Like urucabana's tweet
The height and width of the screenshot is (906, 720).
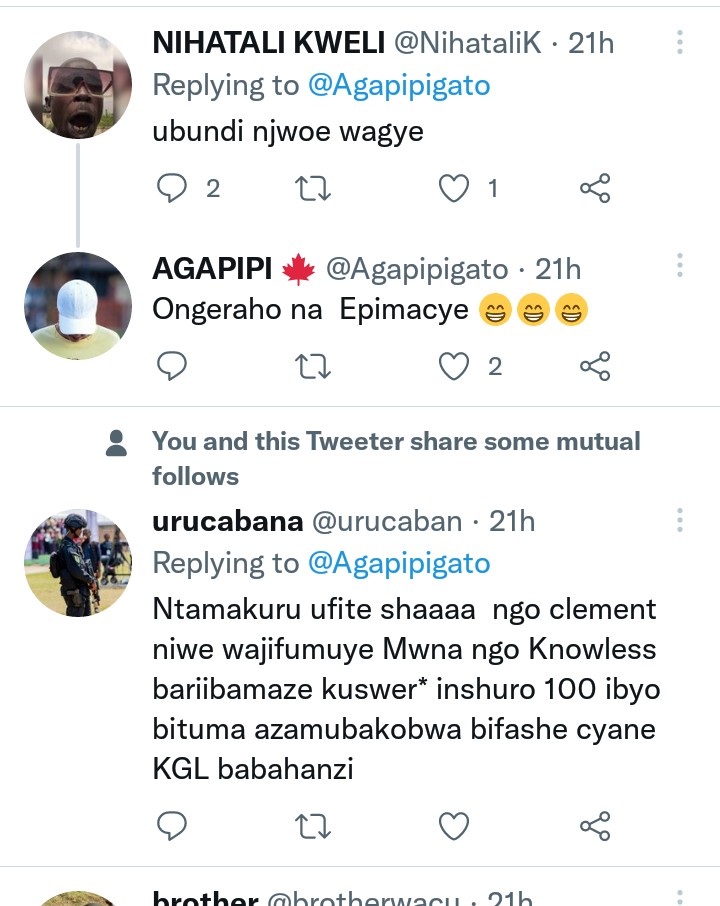[x=455, y=825]
